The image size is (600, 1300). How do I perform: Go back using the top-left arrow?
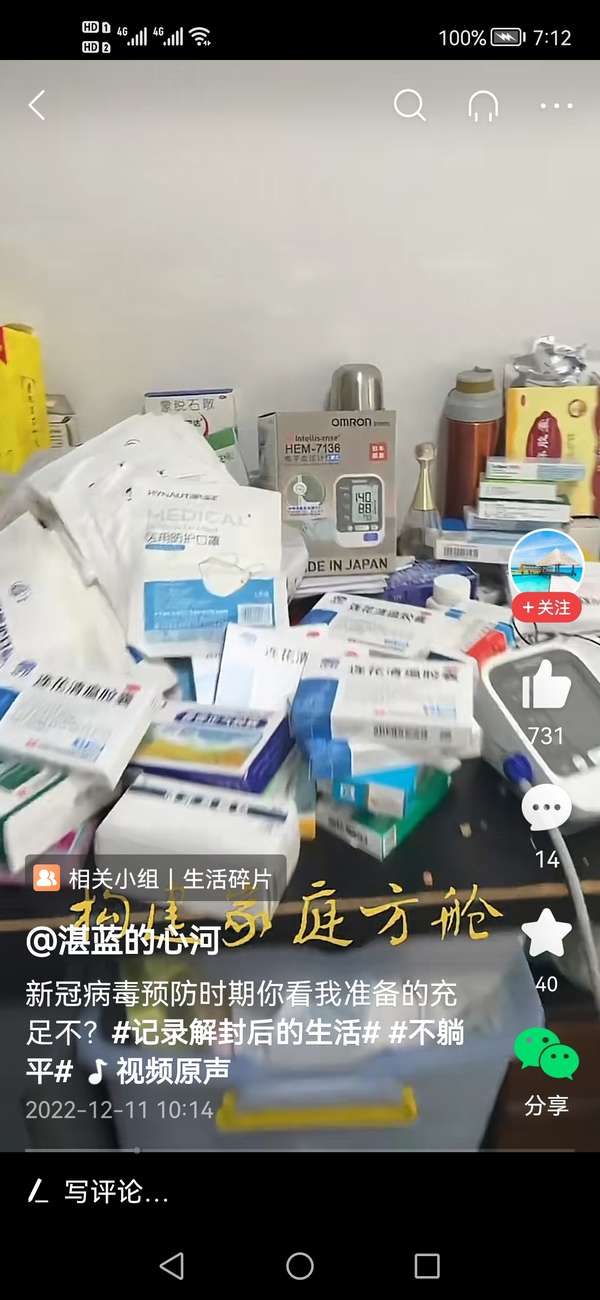click(x=37, y=105)
